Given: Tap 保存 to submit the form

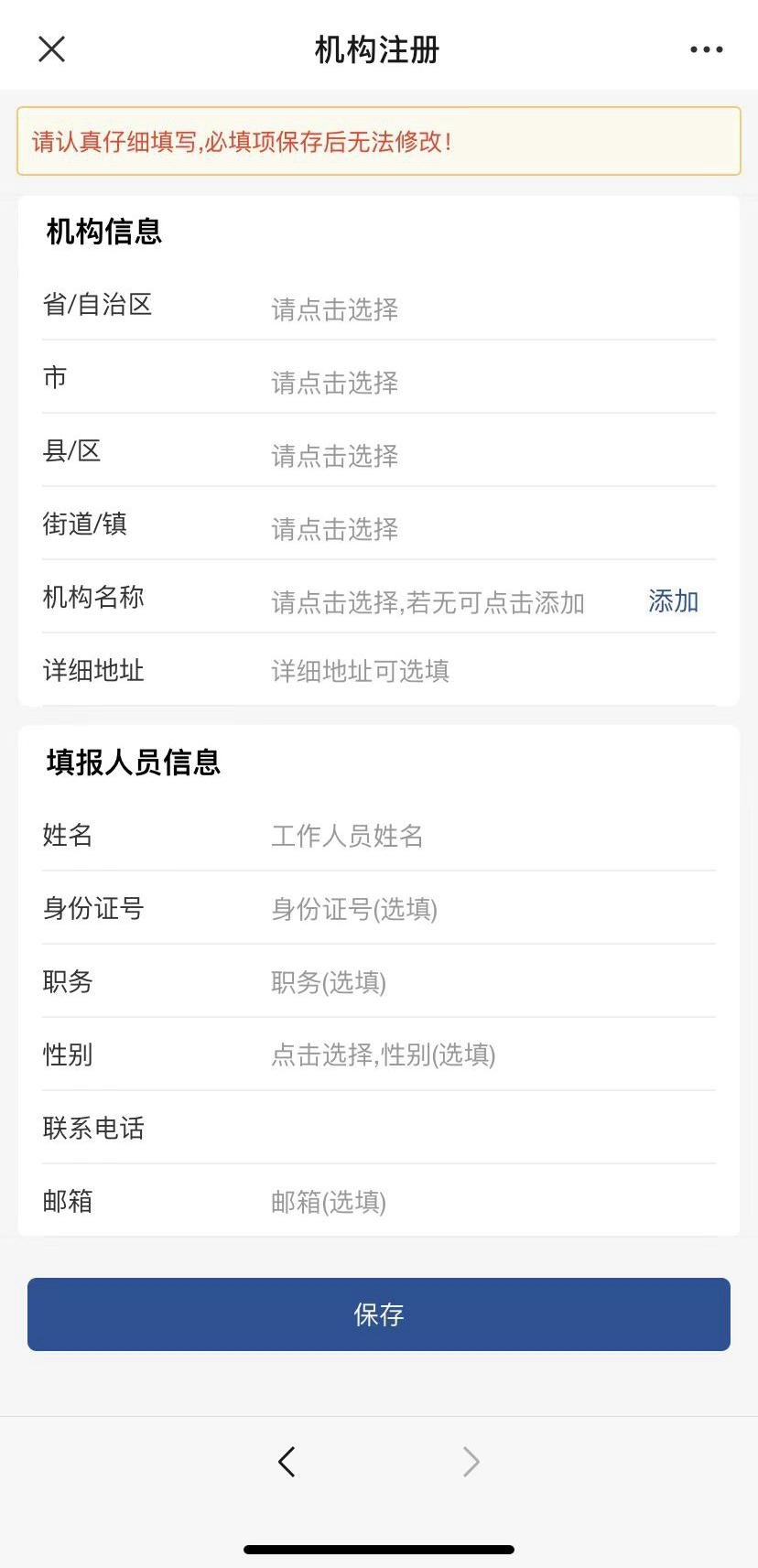Looking at the screenshot, I should point(379,1314).
